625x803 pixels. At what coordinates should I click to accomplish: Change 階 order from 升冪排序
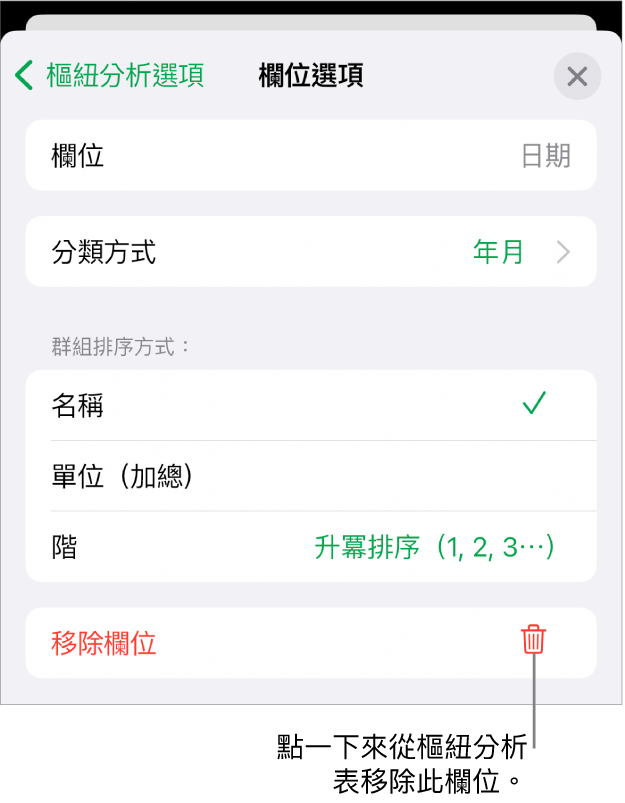[433, 547]
